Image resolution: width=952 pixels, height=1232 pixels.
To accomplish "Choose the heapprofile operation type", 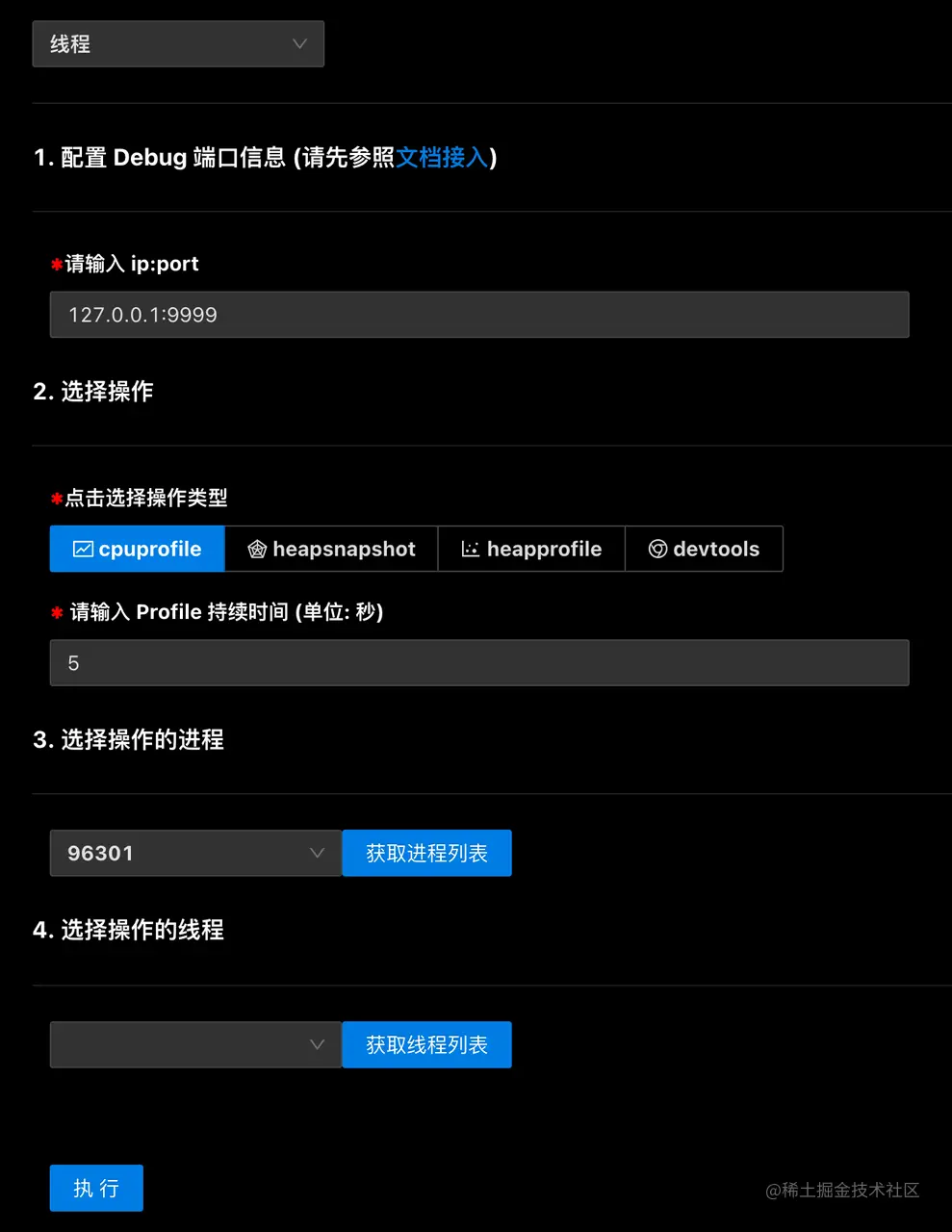I will 531,549.
